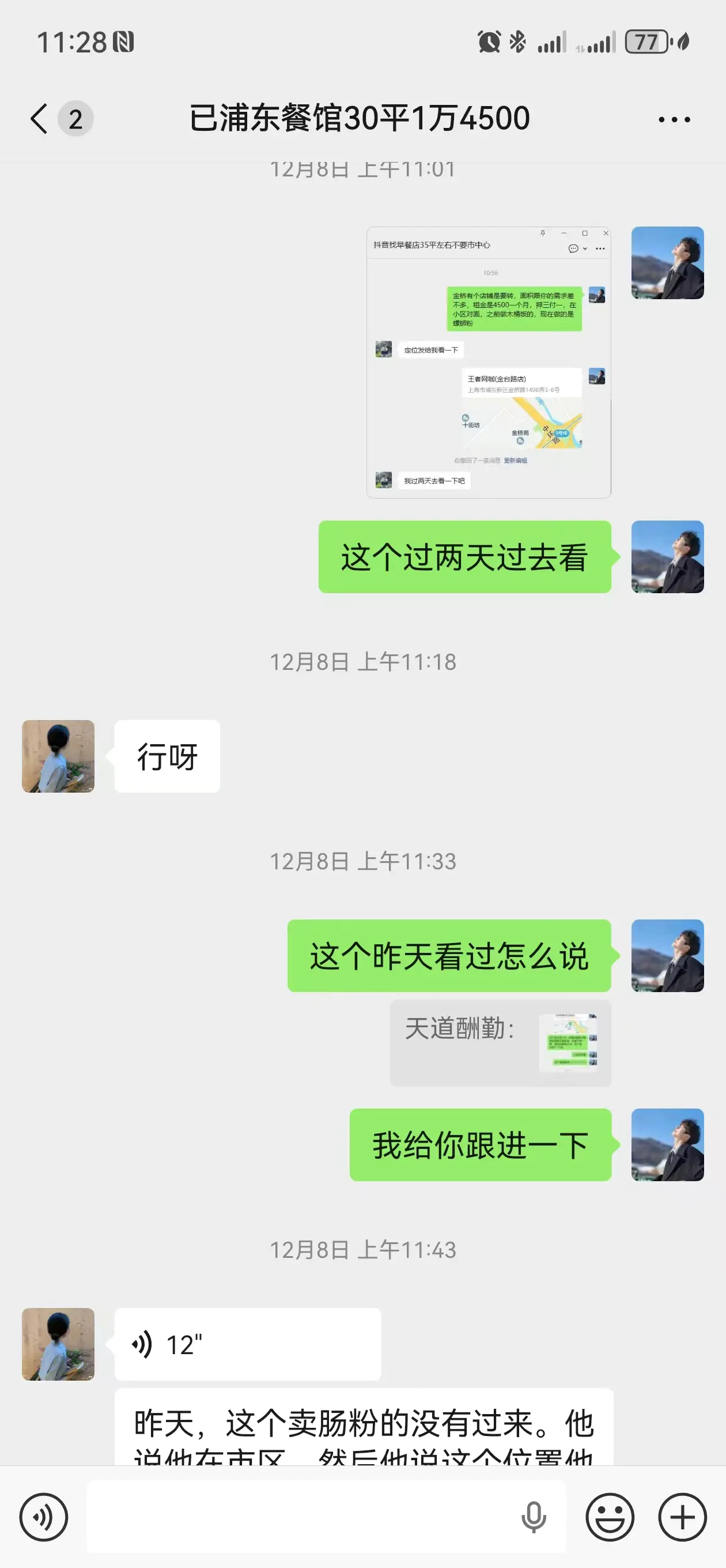Open the shared chat screenshot image
726x1568 pixels.
[489, 363]
